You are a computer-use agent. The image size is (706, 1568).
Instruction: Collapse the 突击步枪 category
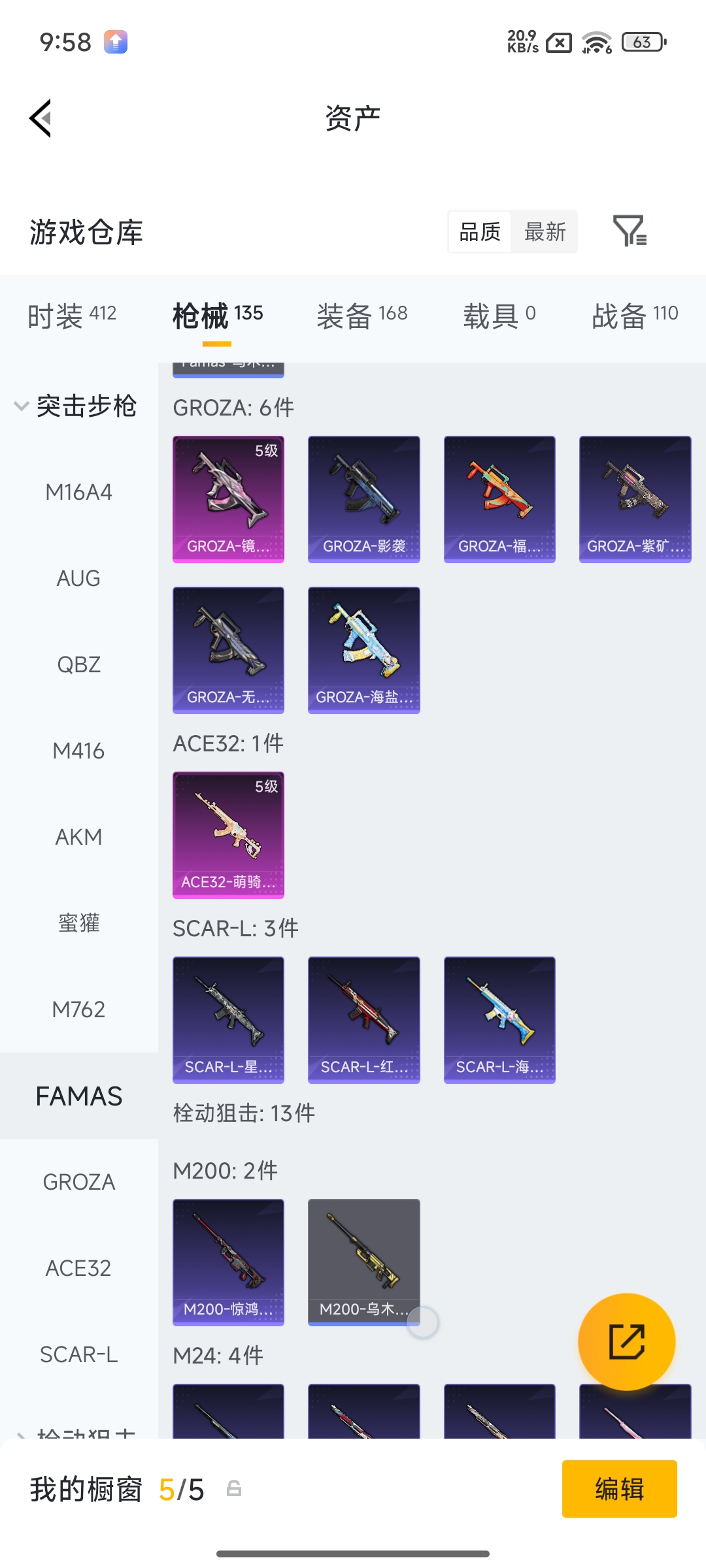(x=75, y=406)
